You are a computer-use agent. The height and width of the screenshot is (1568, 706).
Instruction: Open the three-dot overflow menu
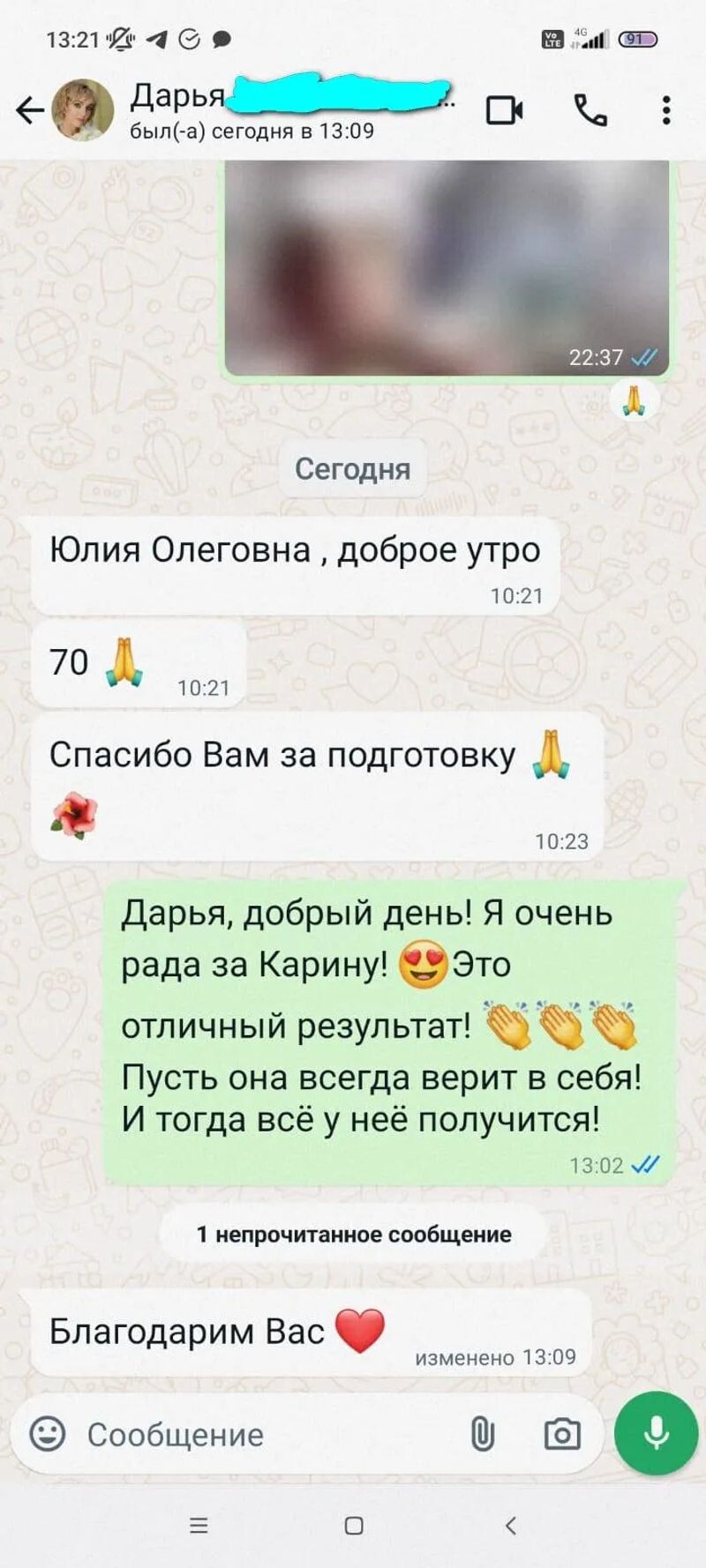666,110
